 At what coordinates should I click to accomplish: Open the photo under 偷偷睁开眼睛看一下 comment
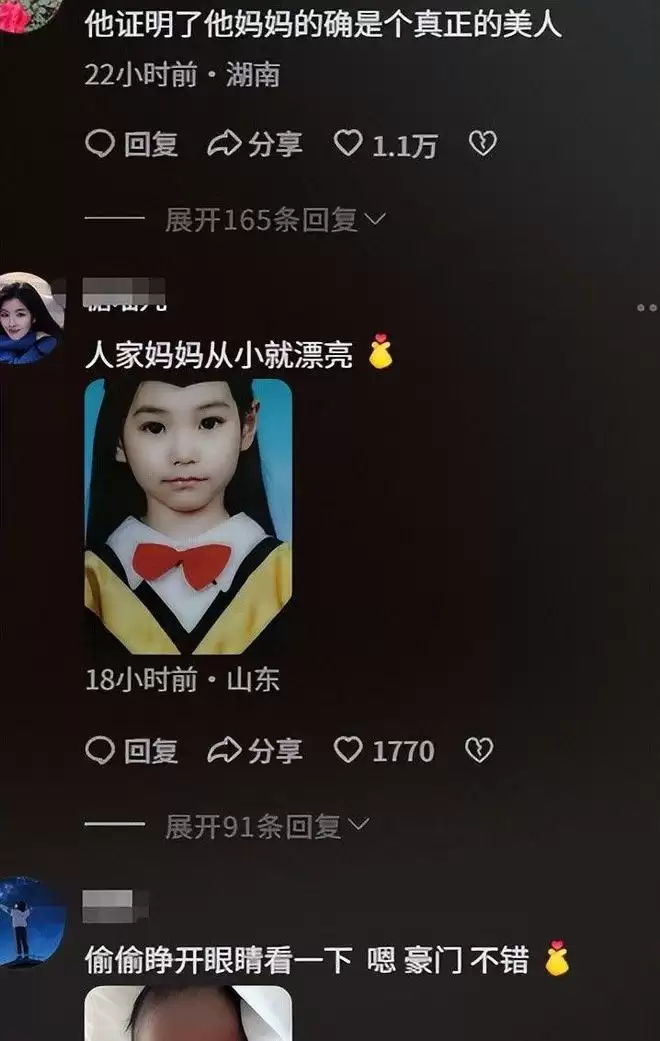pos(188,1014)
